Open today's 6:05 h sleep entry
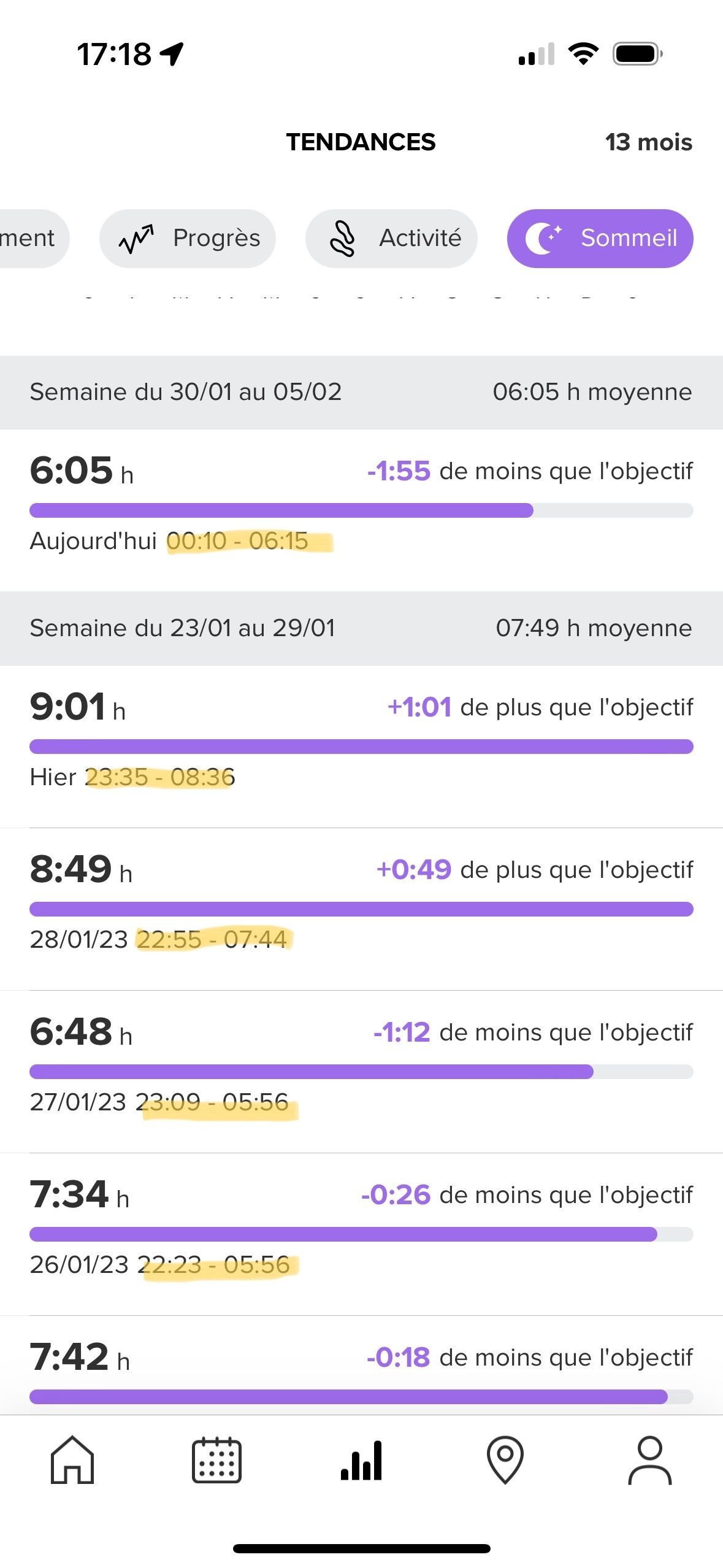Viewport: 723px width, 1568px height. point(361,510)
